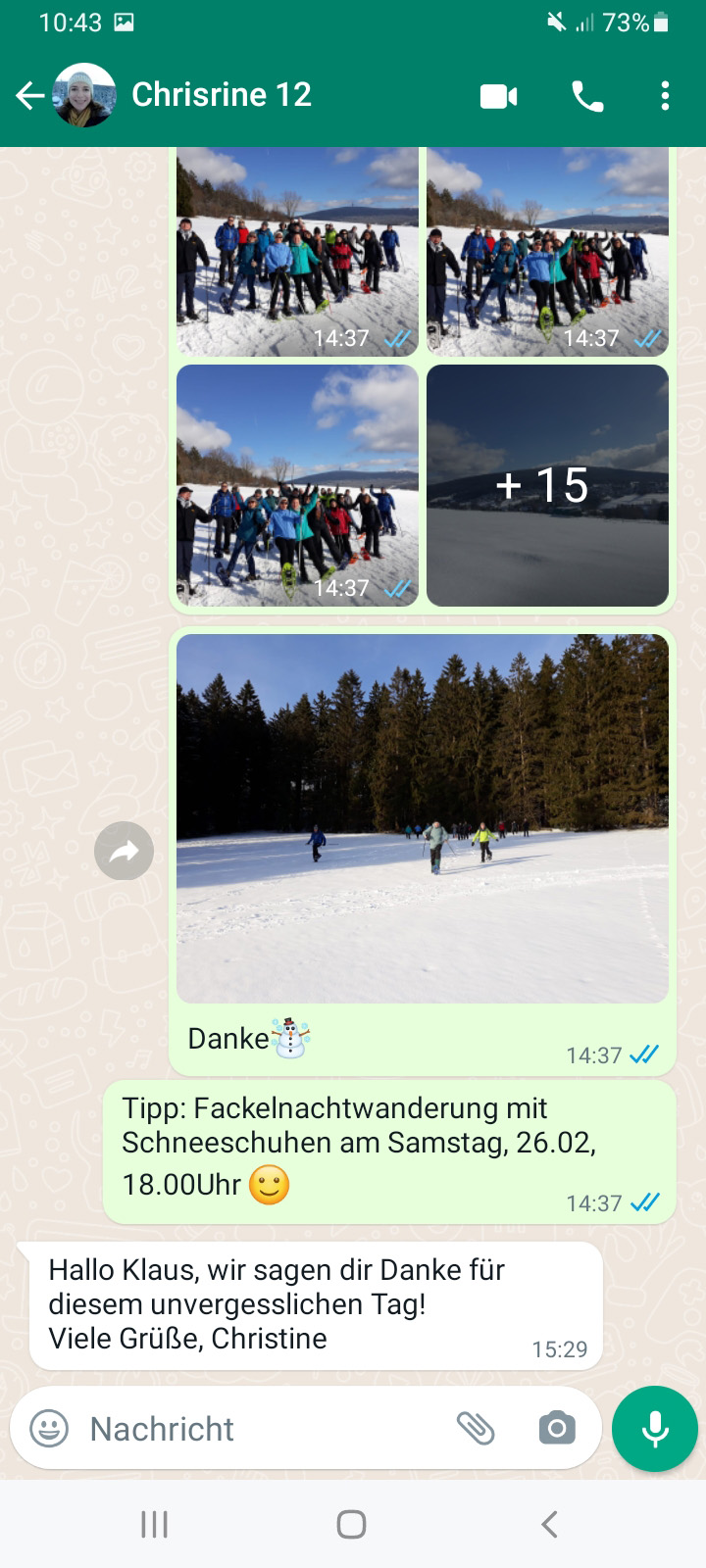The image size is (706, 1568).
Task: Open the emoji picker
Action: point(49,1429)
